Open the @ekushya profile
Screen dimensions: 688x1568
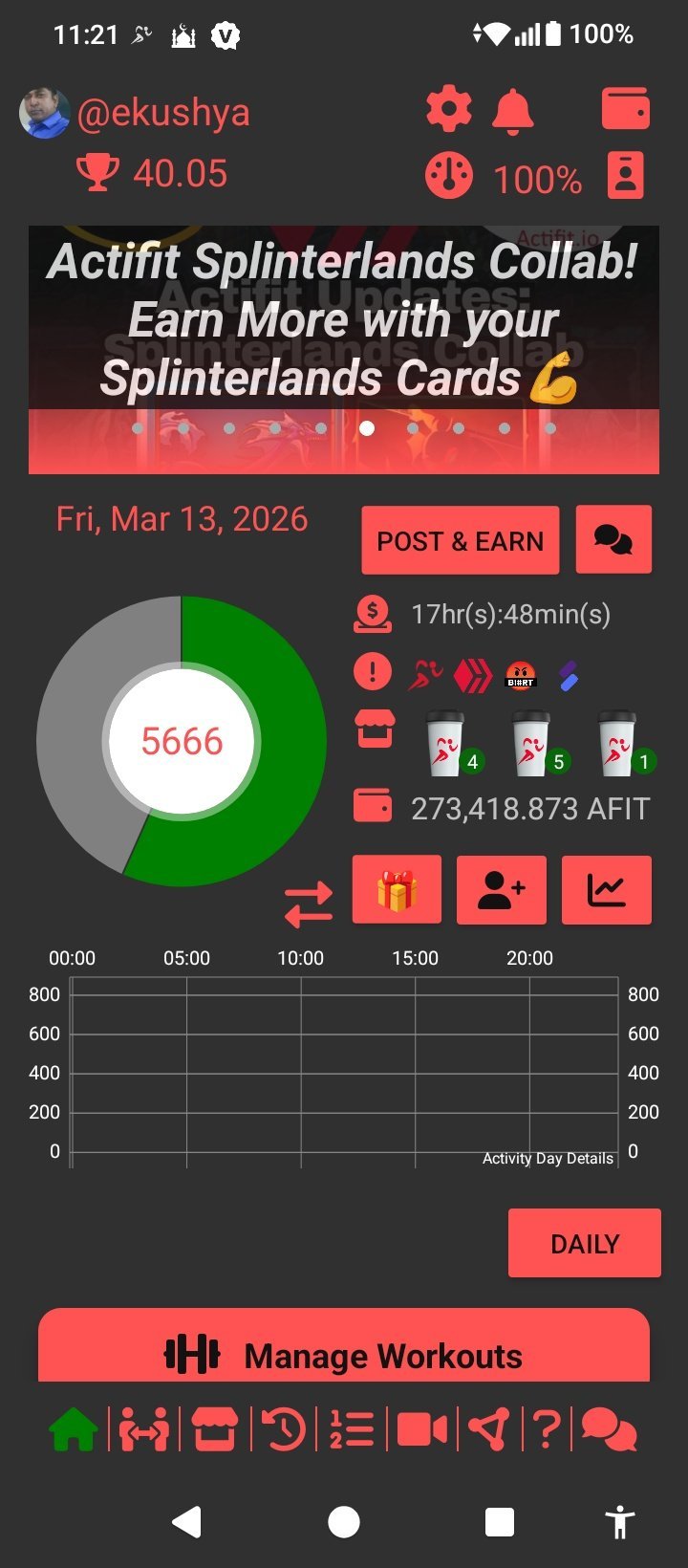(162, 113)
